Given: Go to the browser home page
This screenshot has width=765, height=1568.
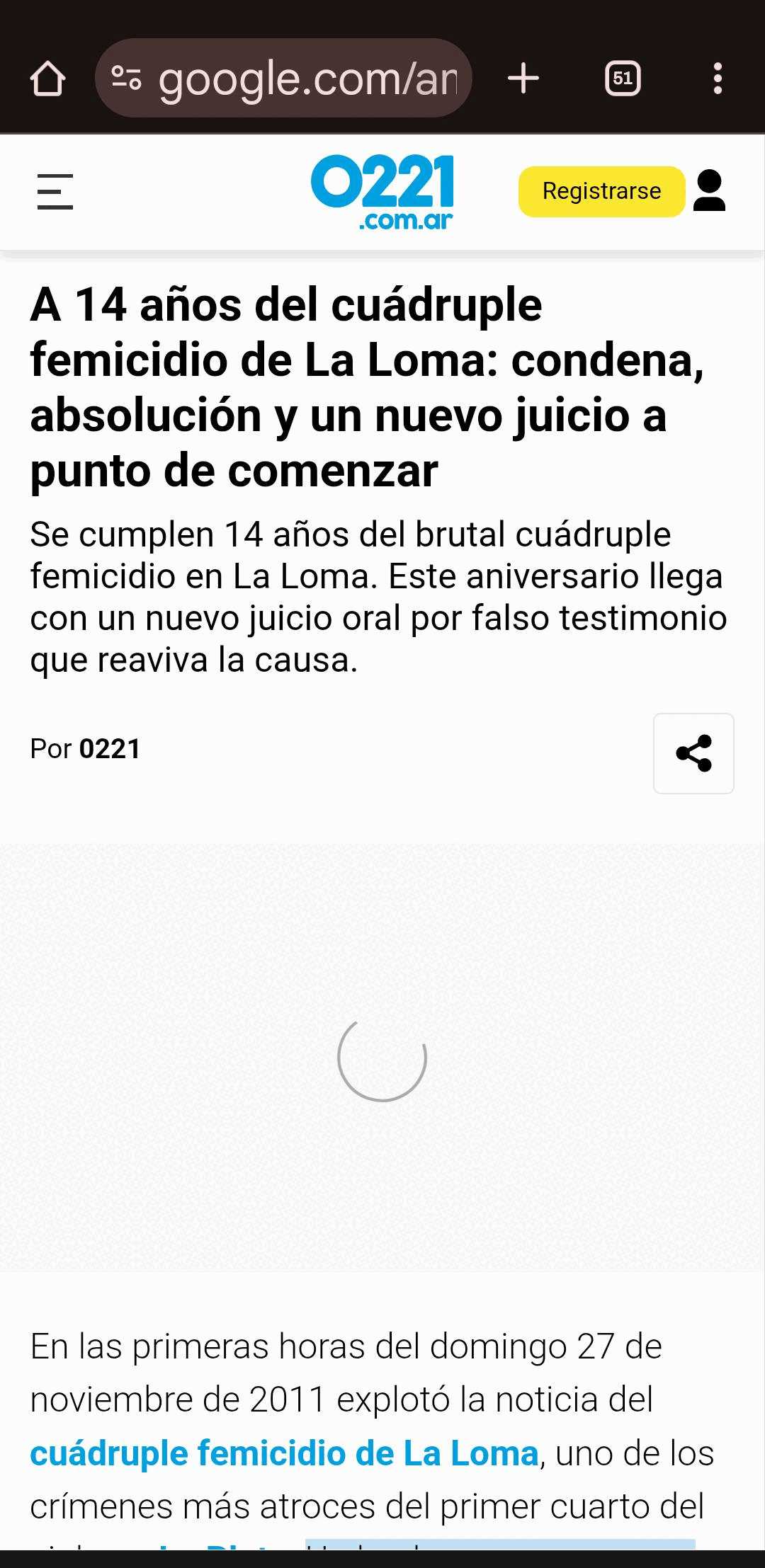Looking at the screenshot, I should coord(47,79).
